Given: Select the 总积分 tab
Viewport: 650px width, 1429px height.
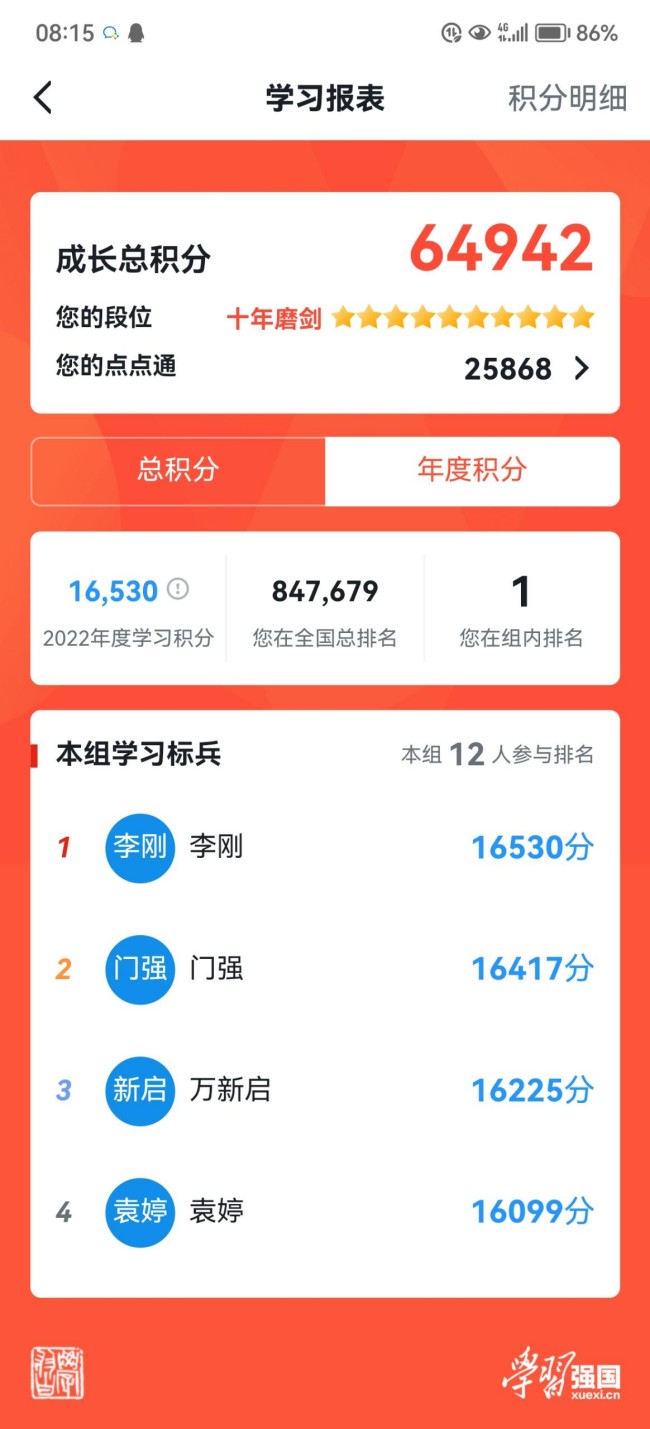Looking at the screenshot, I should click(178, 470).
